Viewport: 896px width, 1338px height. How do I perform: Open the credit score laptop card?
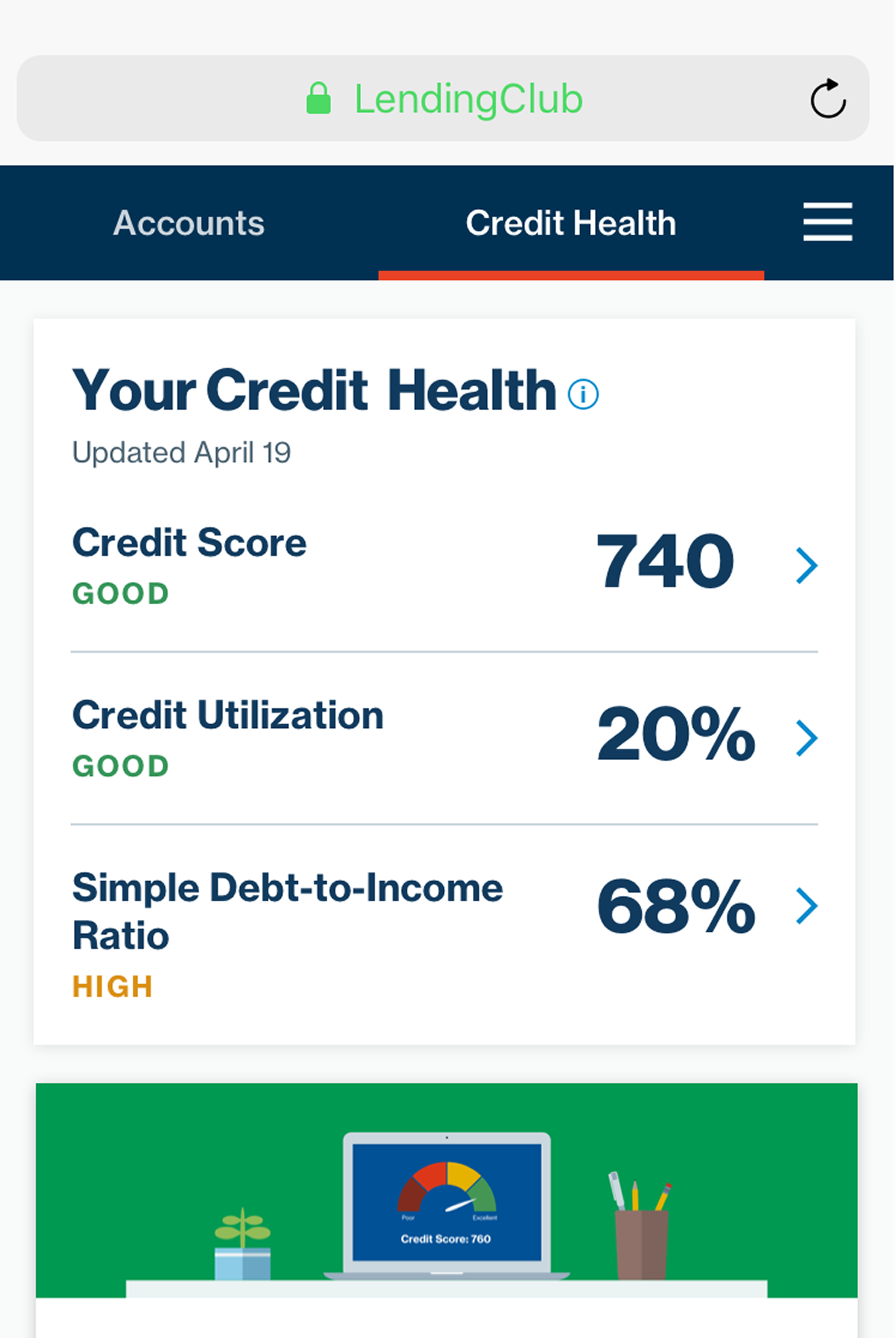pos(446,1200)
